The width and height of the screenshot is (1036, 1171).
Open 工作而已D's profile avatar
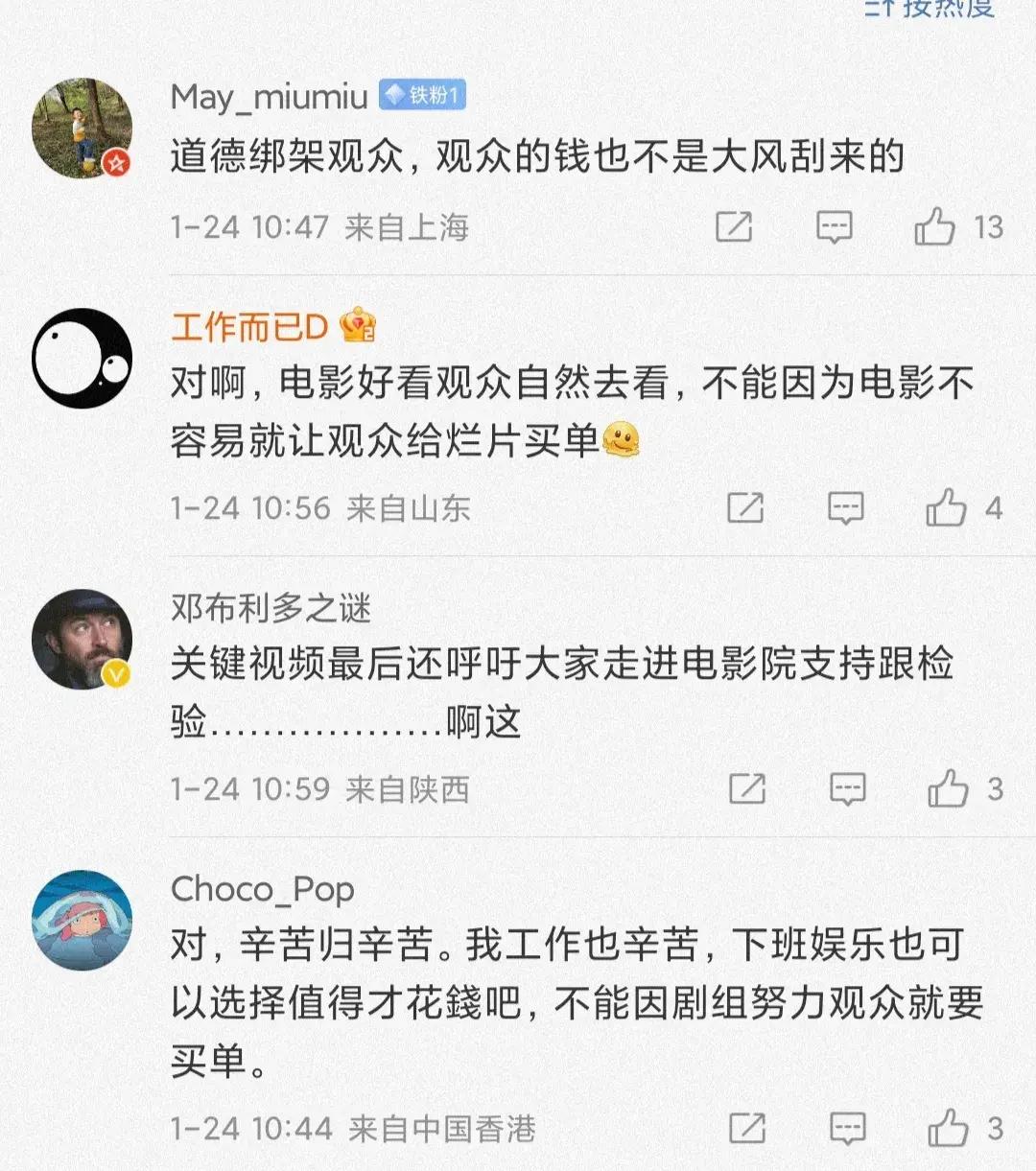point(82,359)
